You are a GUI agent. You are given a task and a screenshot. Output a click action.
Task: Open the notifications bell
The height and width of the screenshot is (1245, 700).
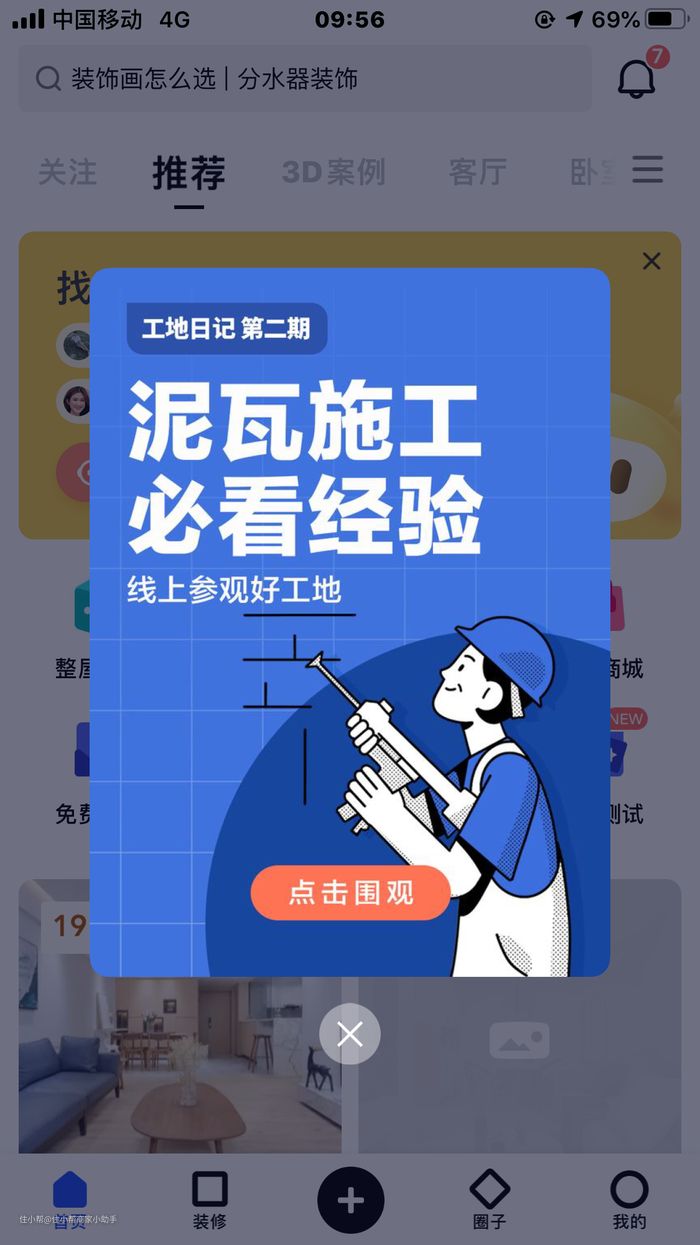pyautogui.click(x=637, y=78)
